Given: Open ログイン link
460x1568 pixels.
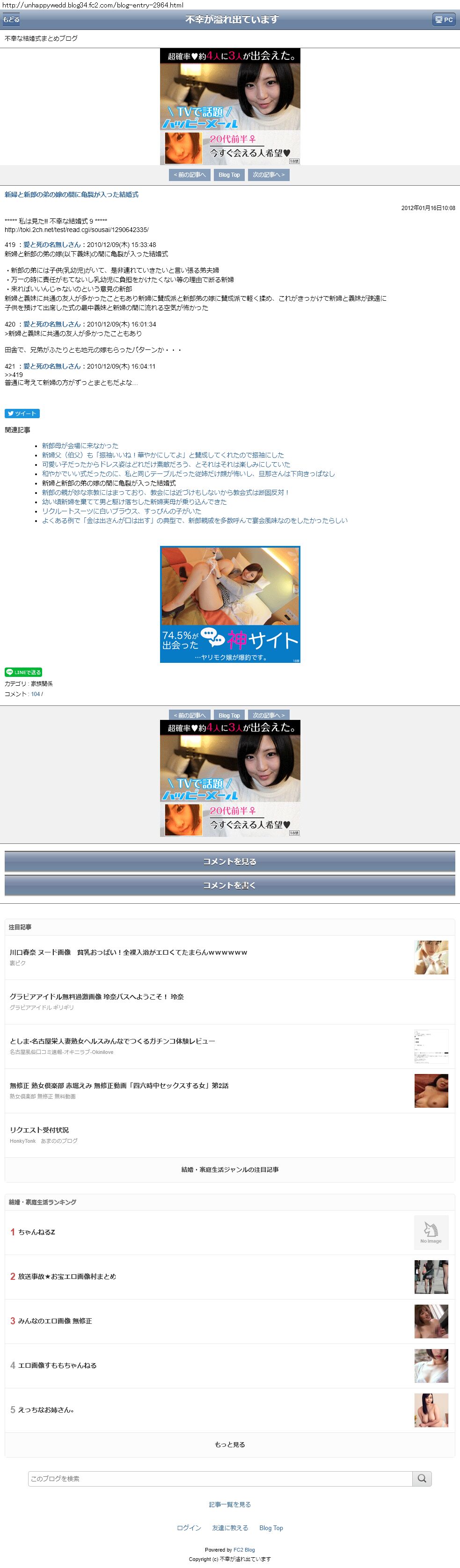Looking at the screenshot, I should pyautogui.click(x=189, y=1528).
